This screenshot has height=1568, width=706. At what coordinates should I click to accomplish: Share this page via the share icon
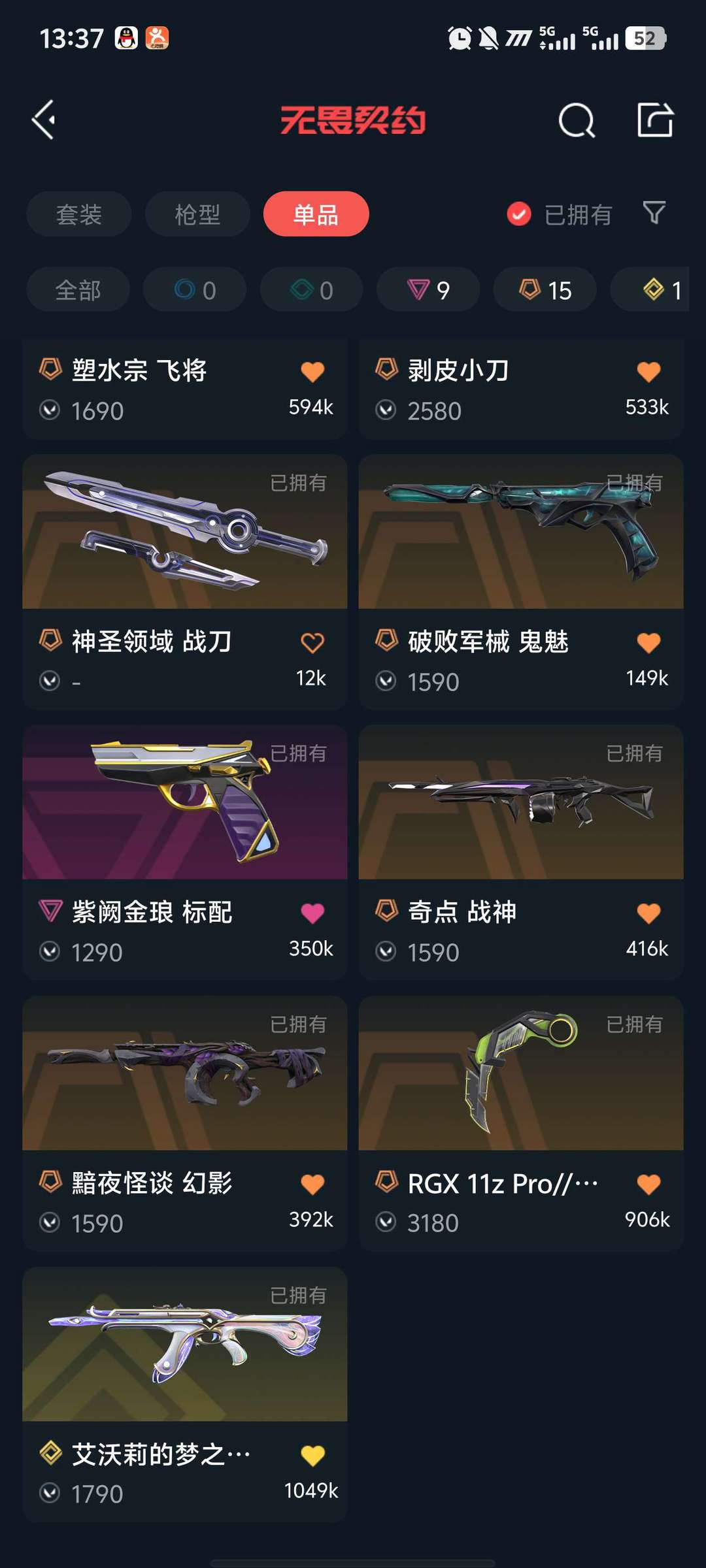click(x=655, y=120)
